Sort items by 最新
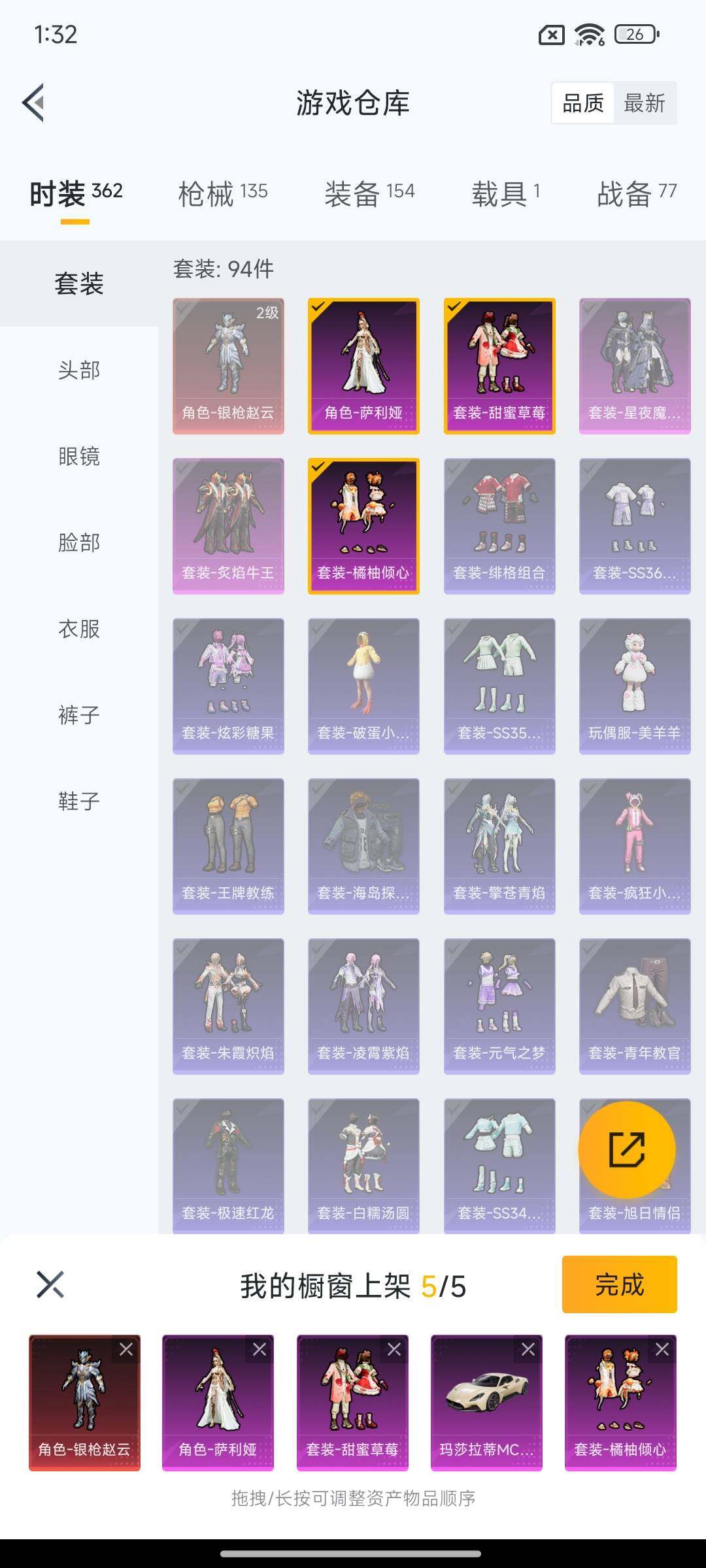 click(644, 103)
